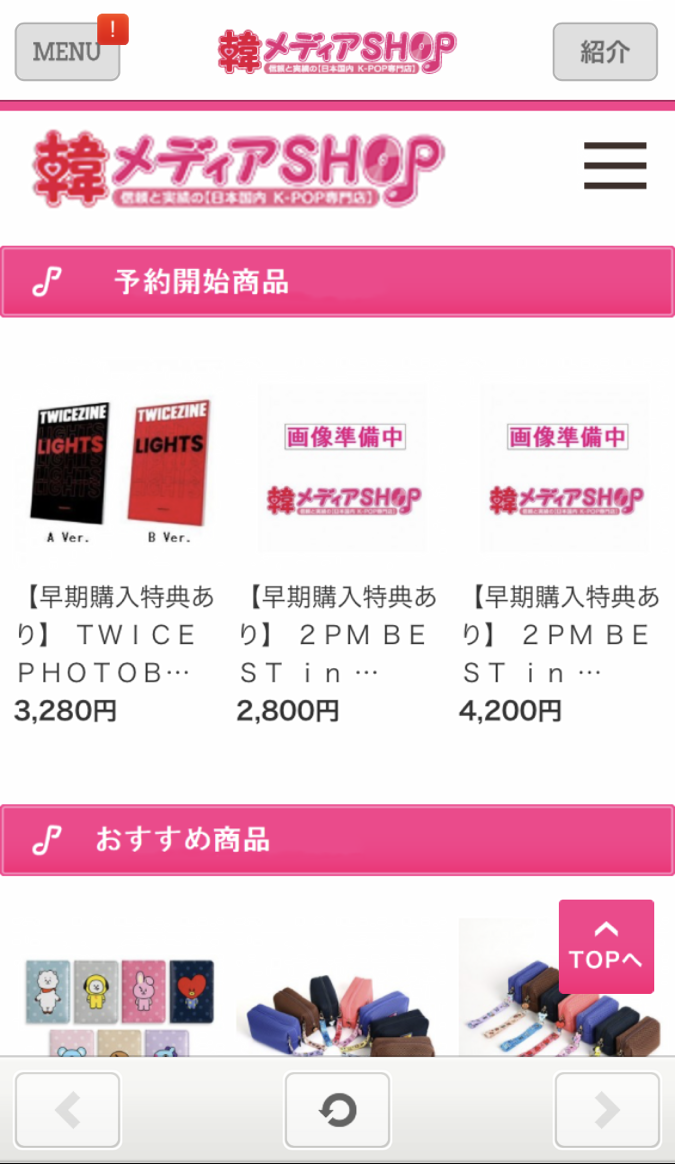Viewport: 675px width, 1164px height.
Task: Reload the page with the refresh button
Action: pyautogui.click(x=337, y=1110)
